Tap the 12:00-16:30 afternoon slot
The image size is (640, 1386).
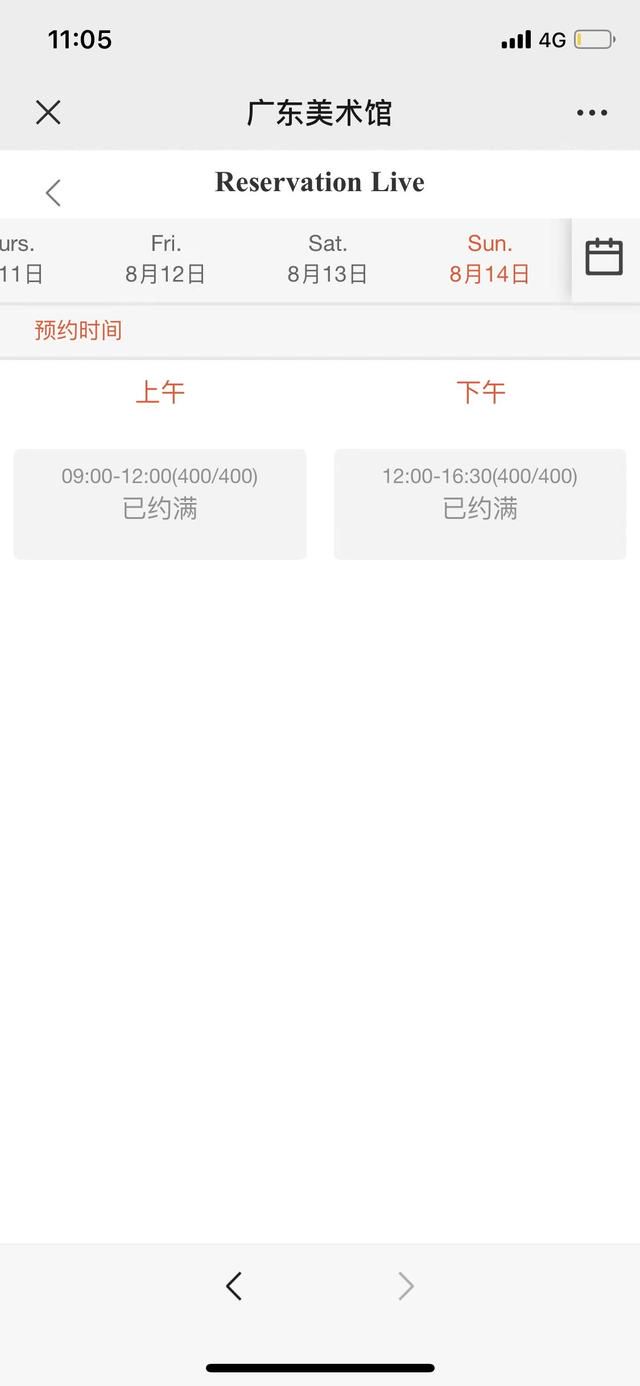tap(480, 504)
